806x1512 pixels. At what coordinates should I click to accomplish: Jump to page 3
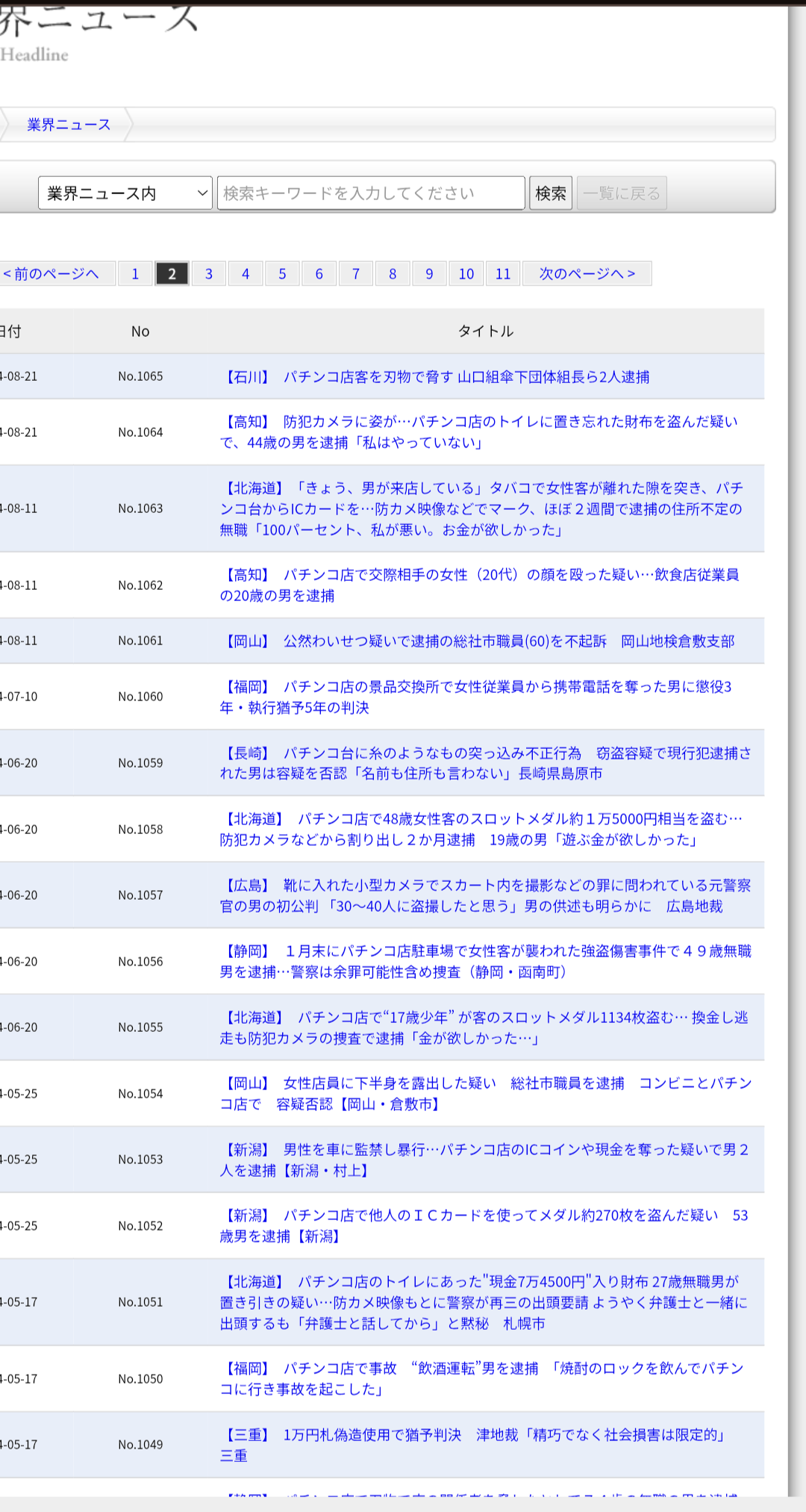[x=209, y=274]
